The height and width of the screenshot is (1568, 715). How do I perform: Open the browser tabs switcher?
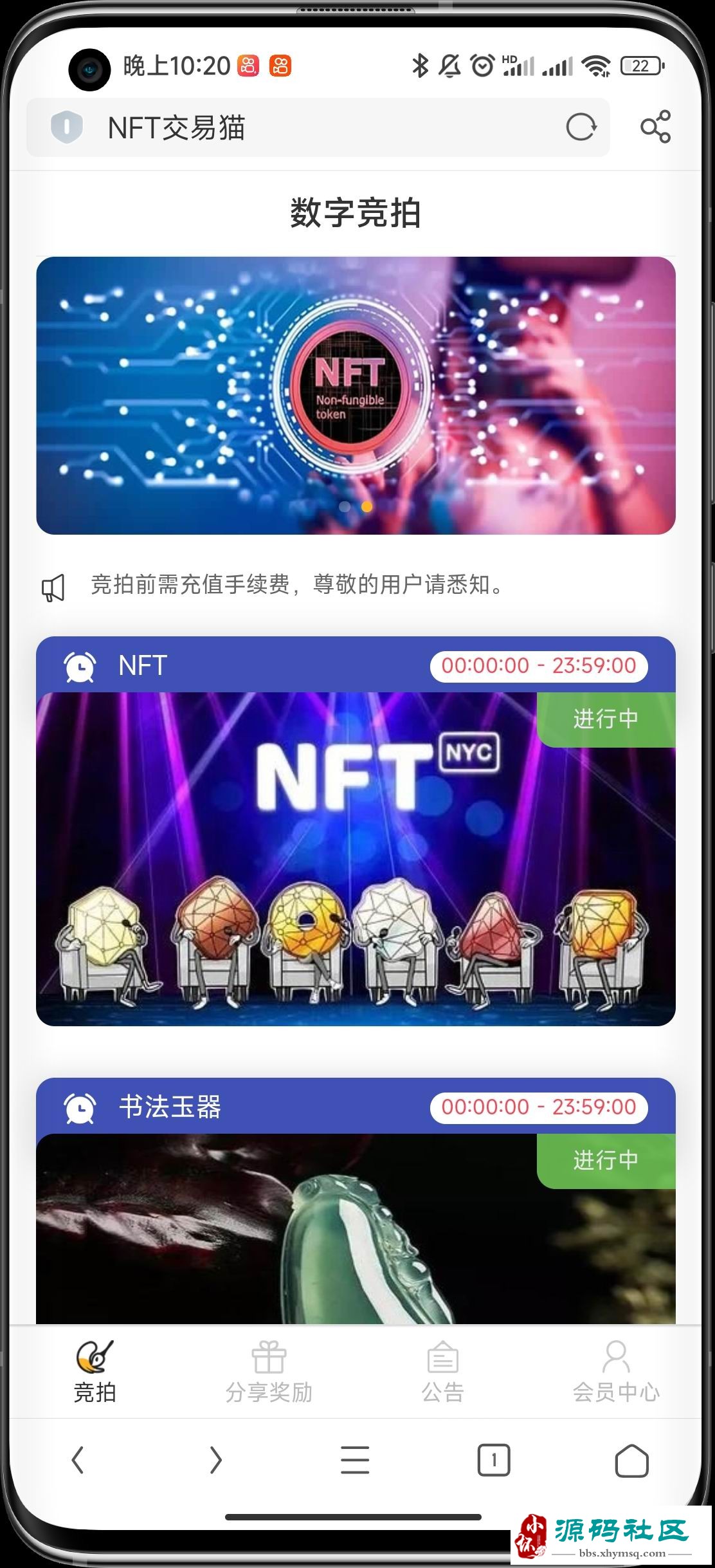(x=493, y=1460)
